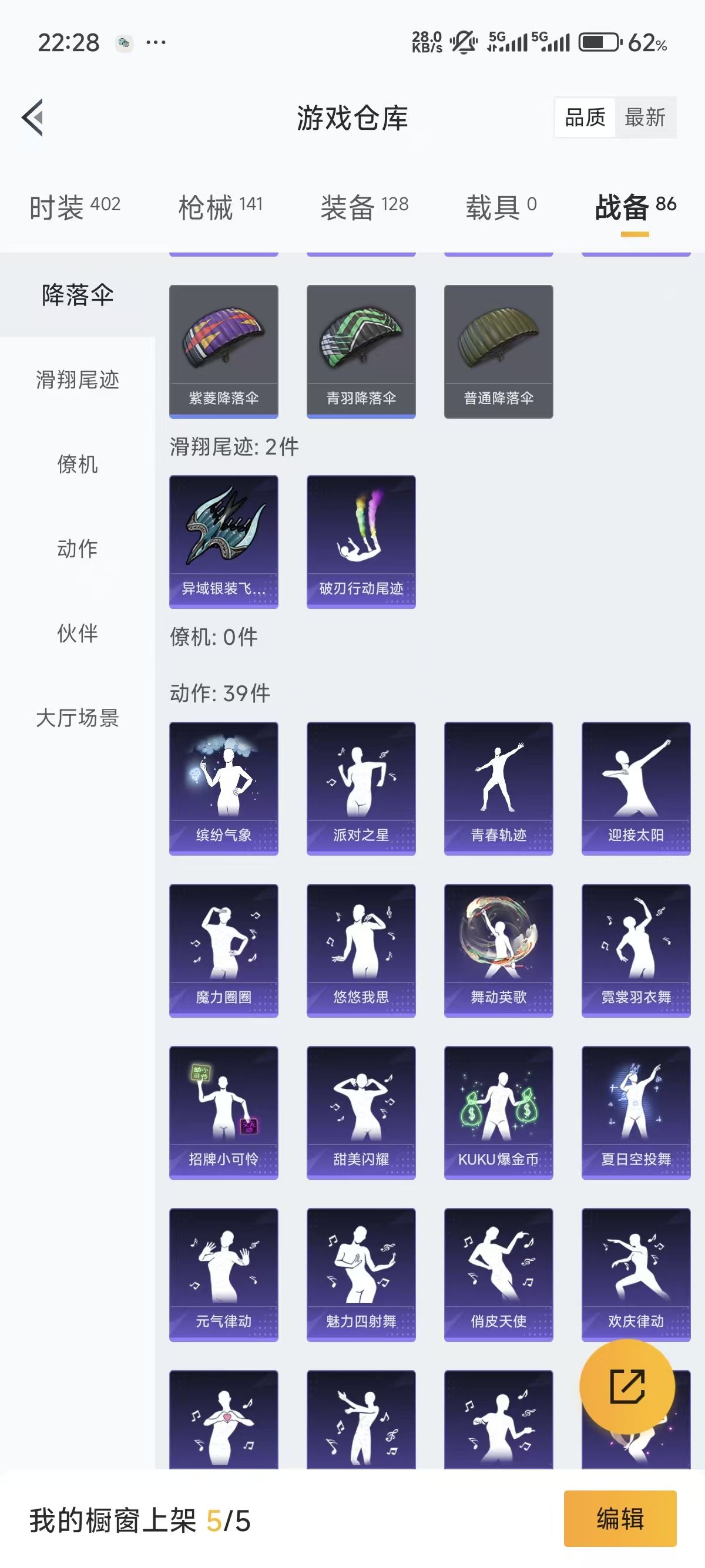This screenshot has width=705, height=1568.
Task: Select the KUKU爆金币 emote
Action: tap(499, 1112)
